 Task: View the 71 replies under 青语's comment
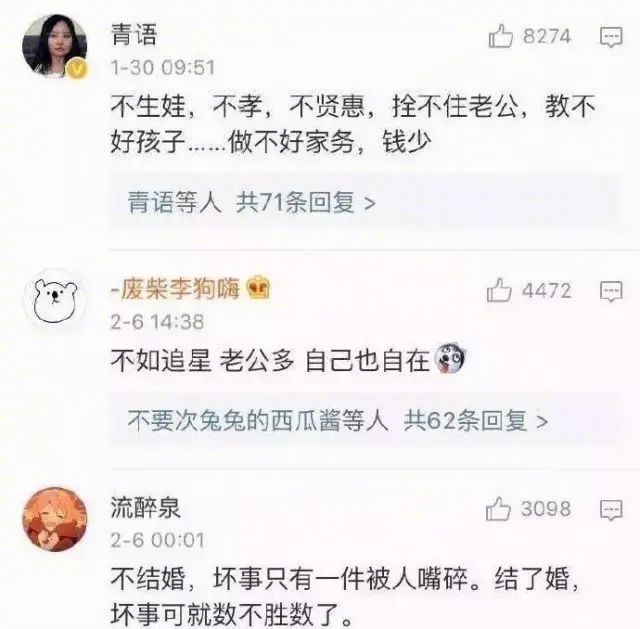coord(251,202)
